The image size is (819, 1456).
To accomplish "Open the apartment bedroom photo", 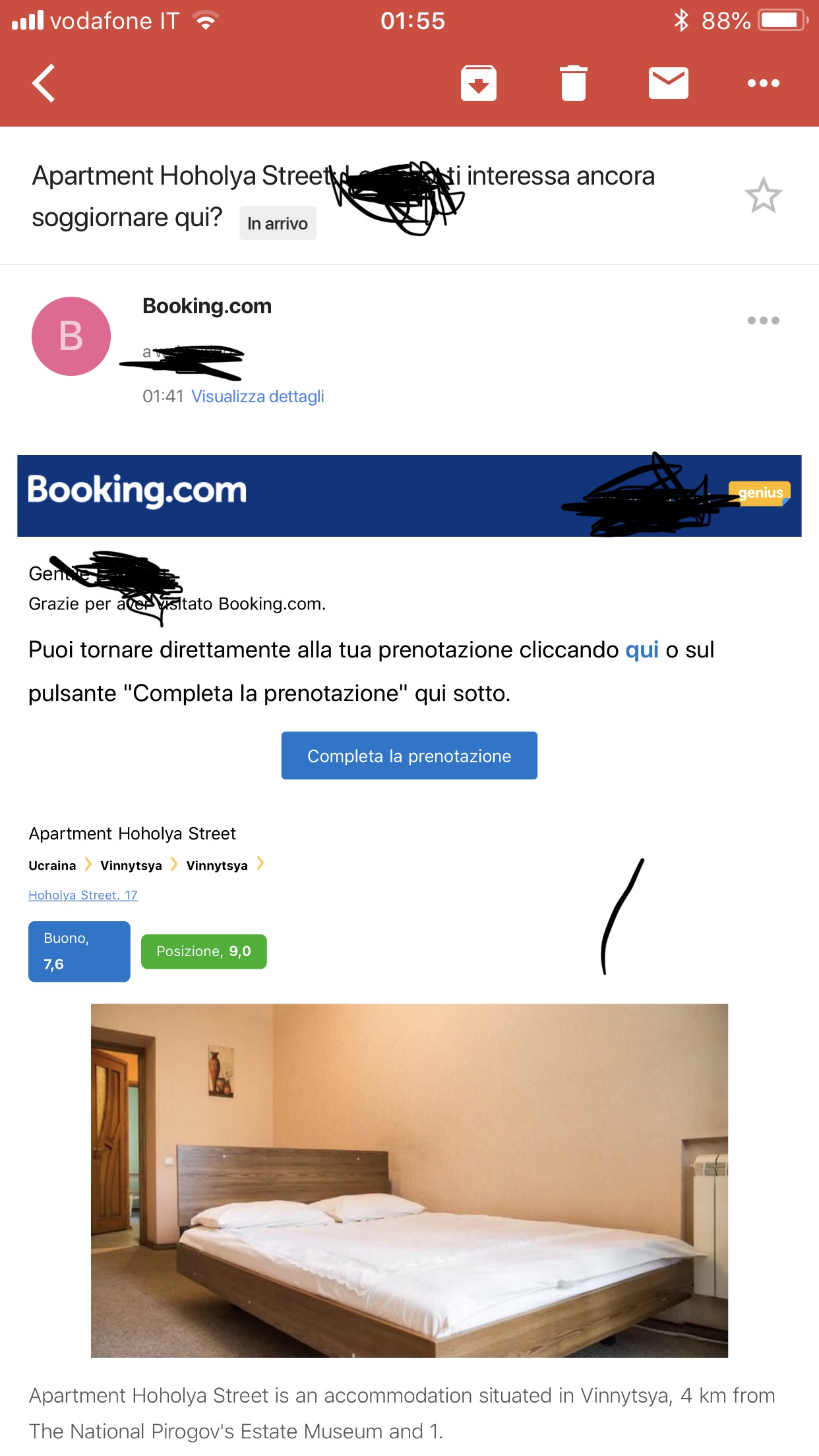I will [409, 1180].
